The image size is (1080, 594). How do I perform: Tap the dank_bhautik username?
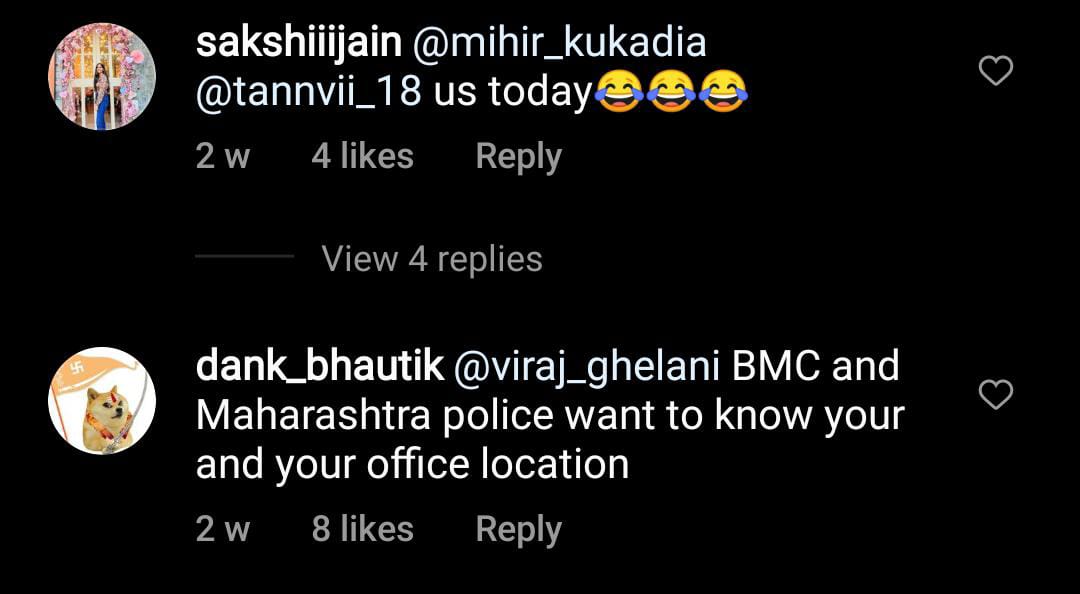pos(320,367)
